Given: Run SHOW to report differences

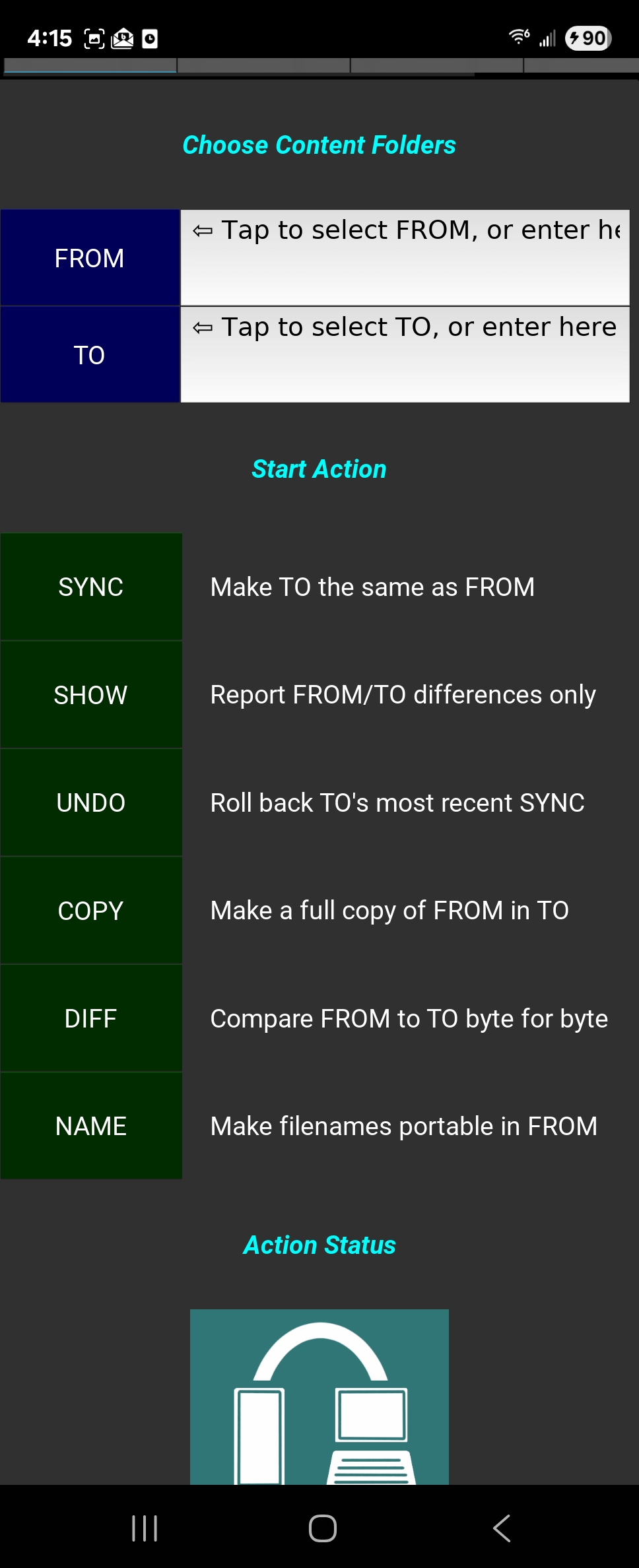Looking at the screenshot, I should click(x=91, y=695).
